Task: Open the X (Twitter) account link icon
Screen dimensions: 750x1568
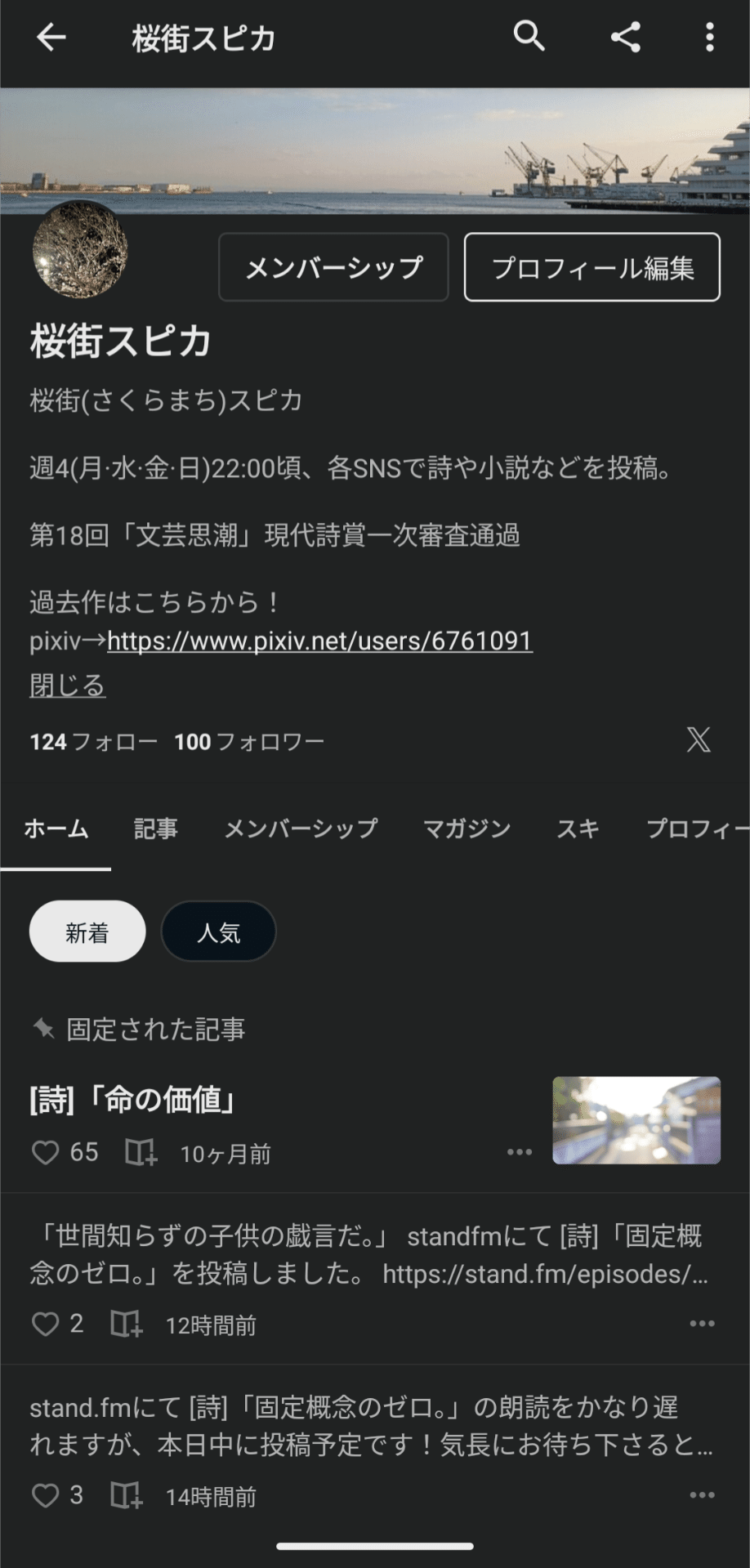Action: (x=699, y=741)
